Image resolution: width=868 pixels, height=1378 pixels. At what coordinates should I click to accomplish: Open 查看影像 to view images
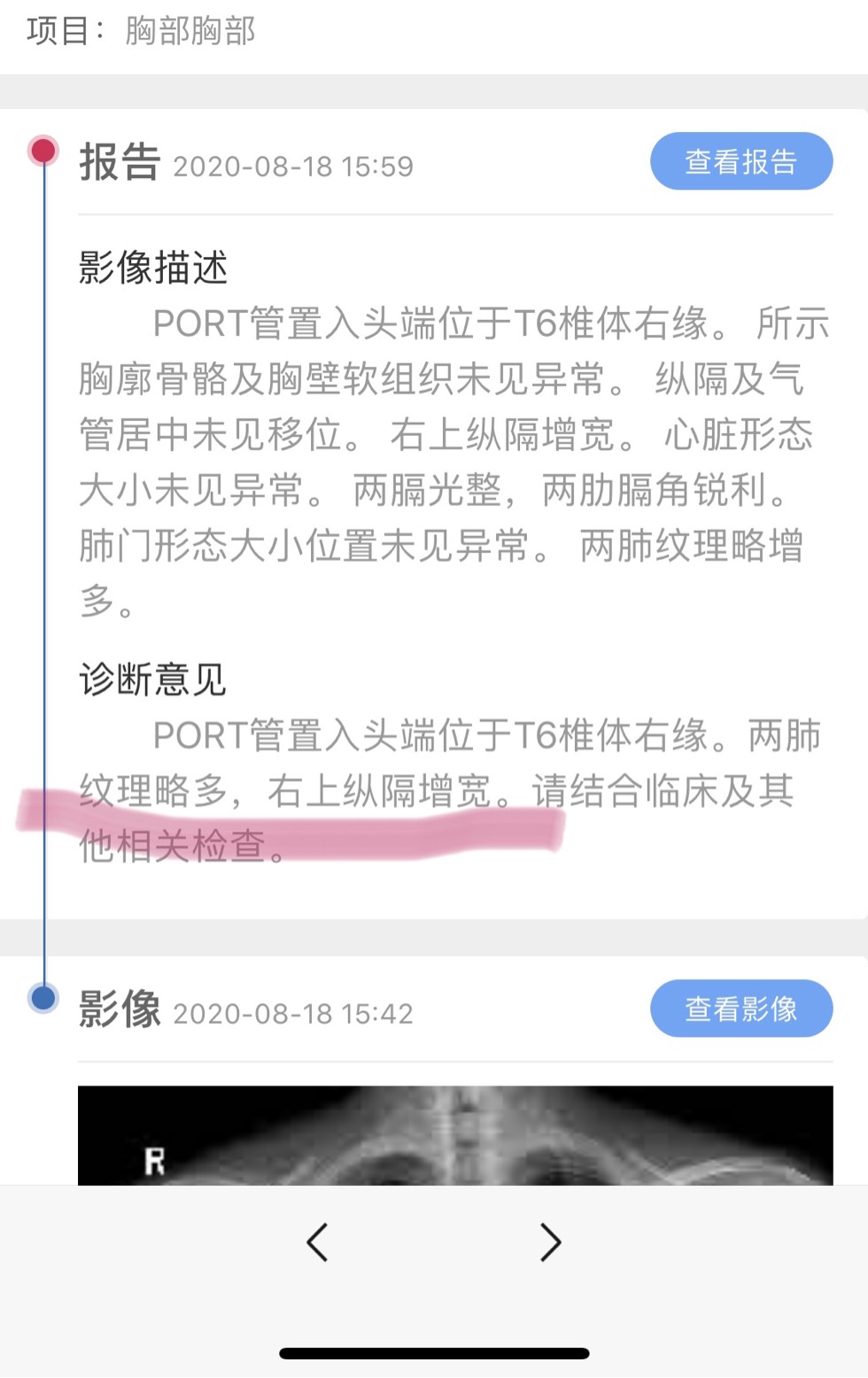click(x=740, y=1008)
